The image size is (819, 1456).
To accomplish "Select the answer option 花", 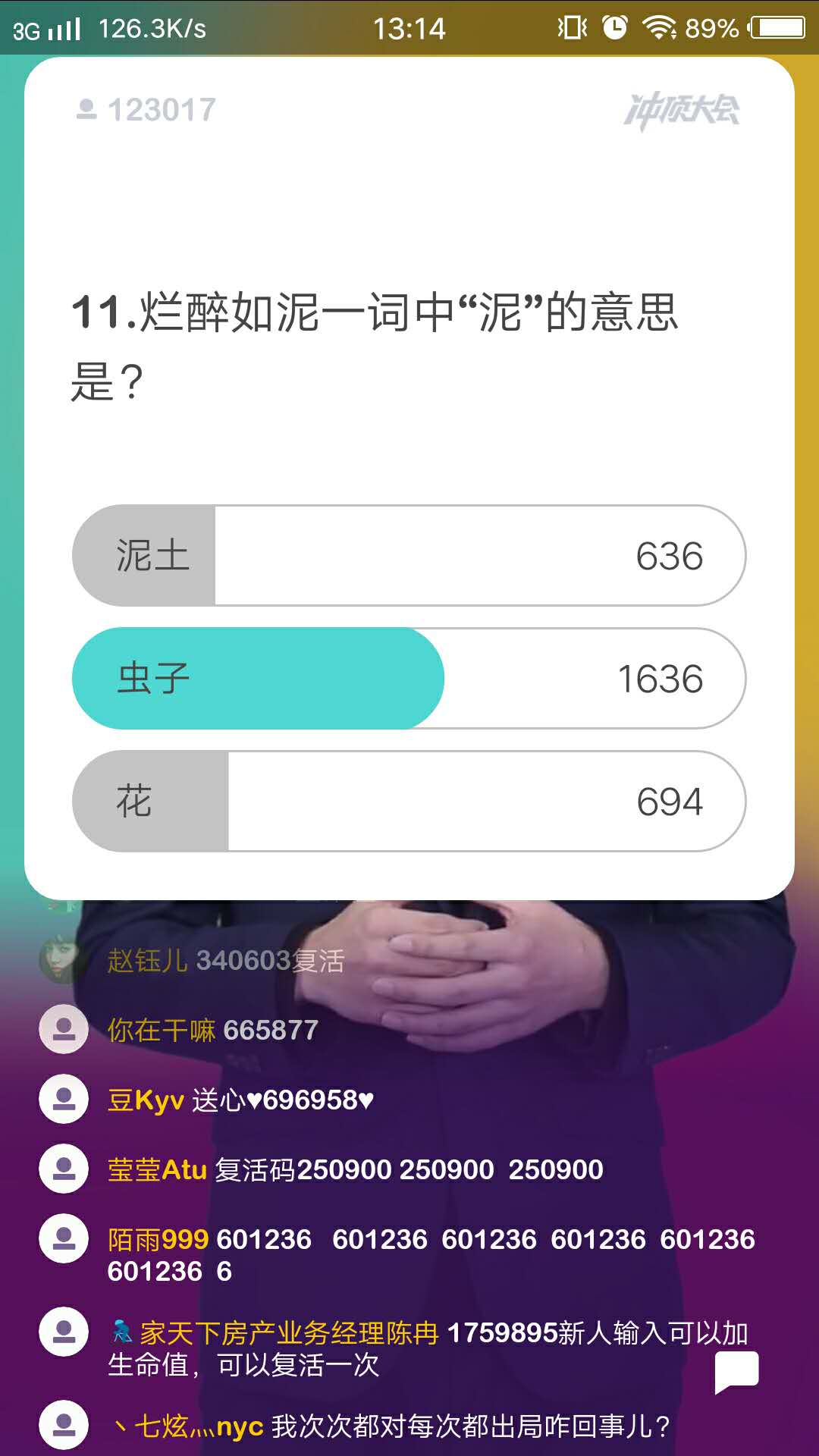I will pos(409,802).
